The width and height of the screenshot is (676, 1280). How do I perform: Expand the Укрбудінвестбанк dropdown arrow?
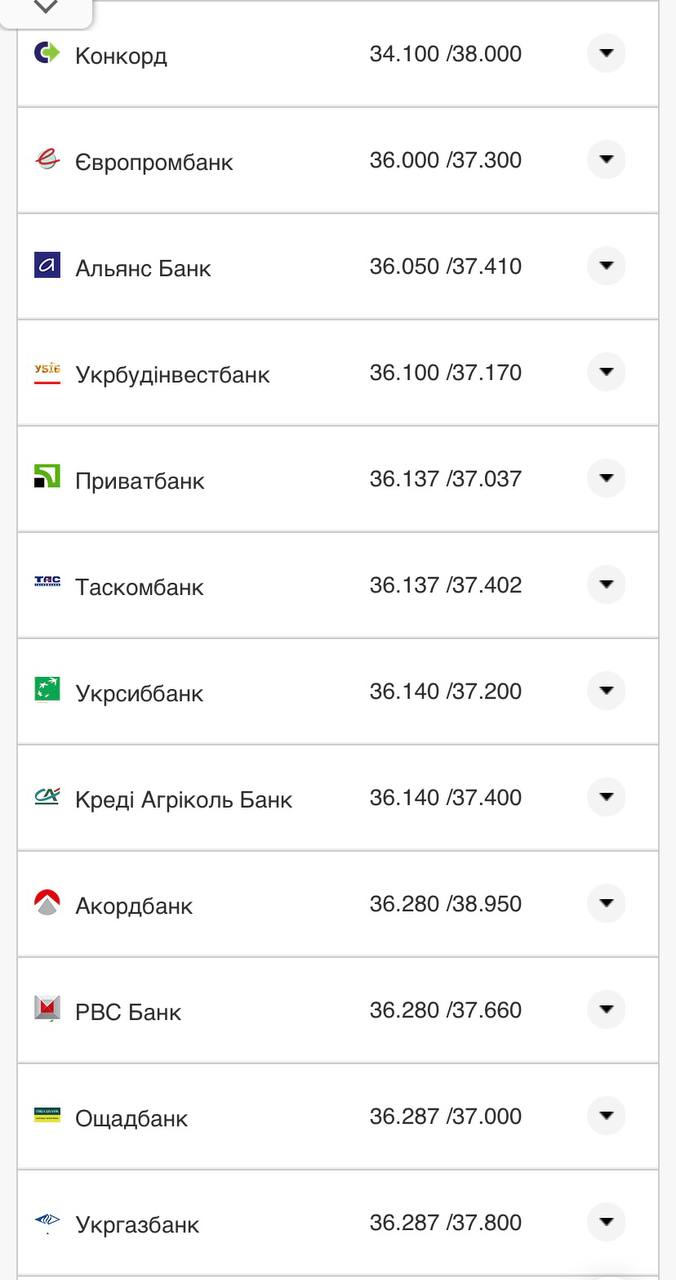pos(606,372)
